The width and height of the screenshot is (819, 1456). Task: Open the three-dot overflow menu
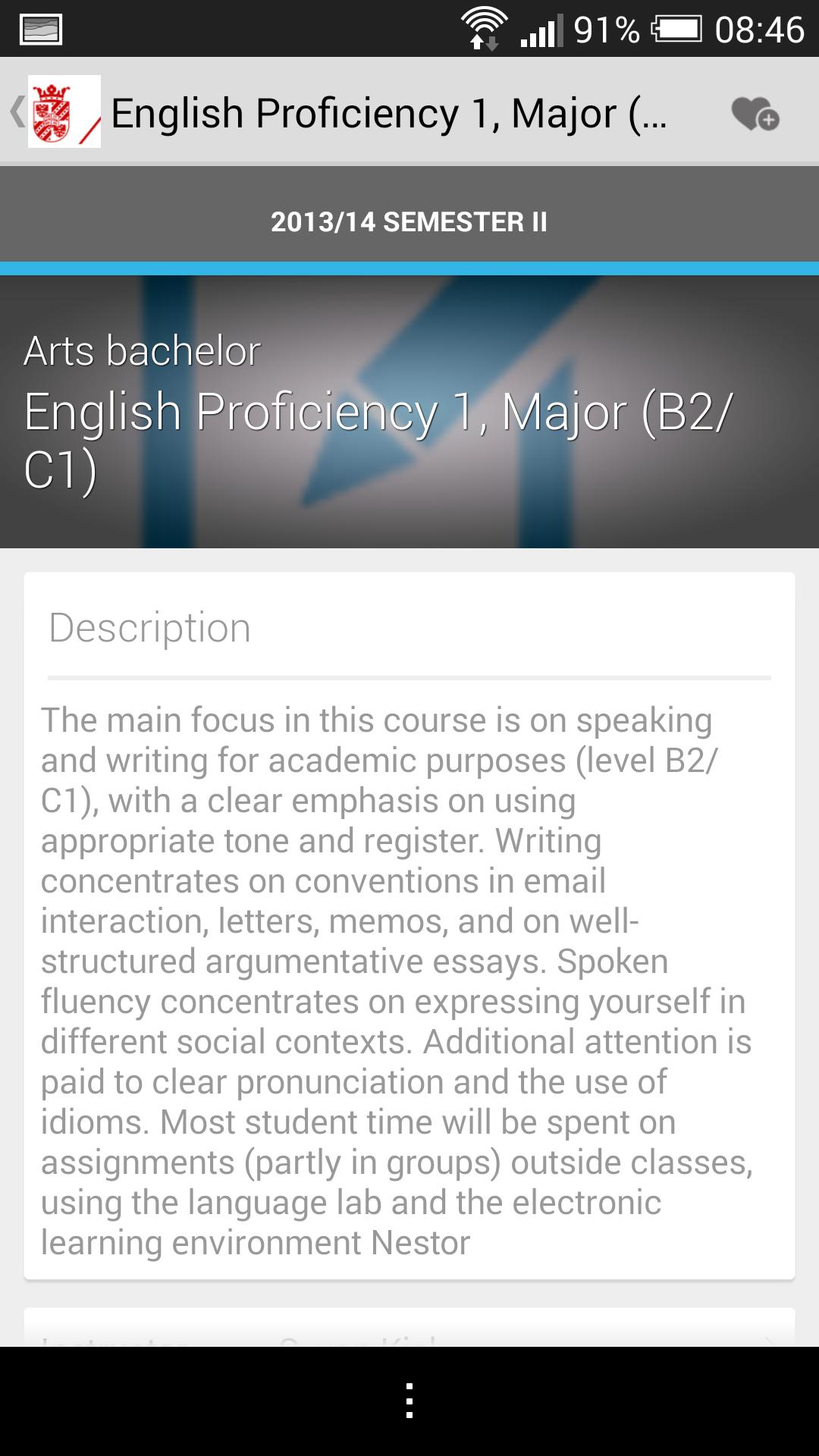409,1400
